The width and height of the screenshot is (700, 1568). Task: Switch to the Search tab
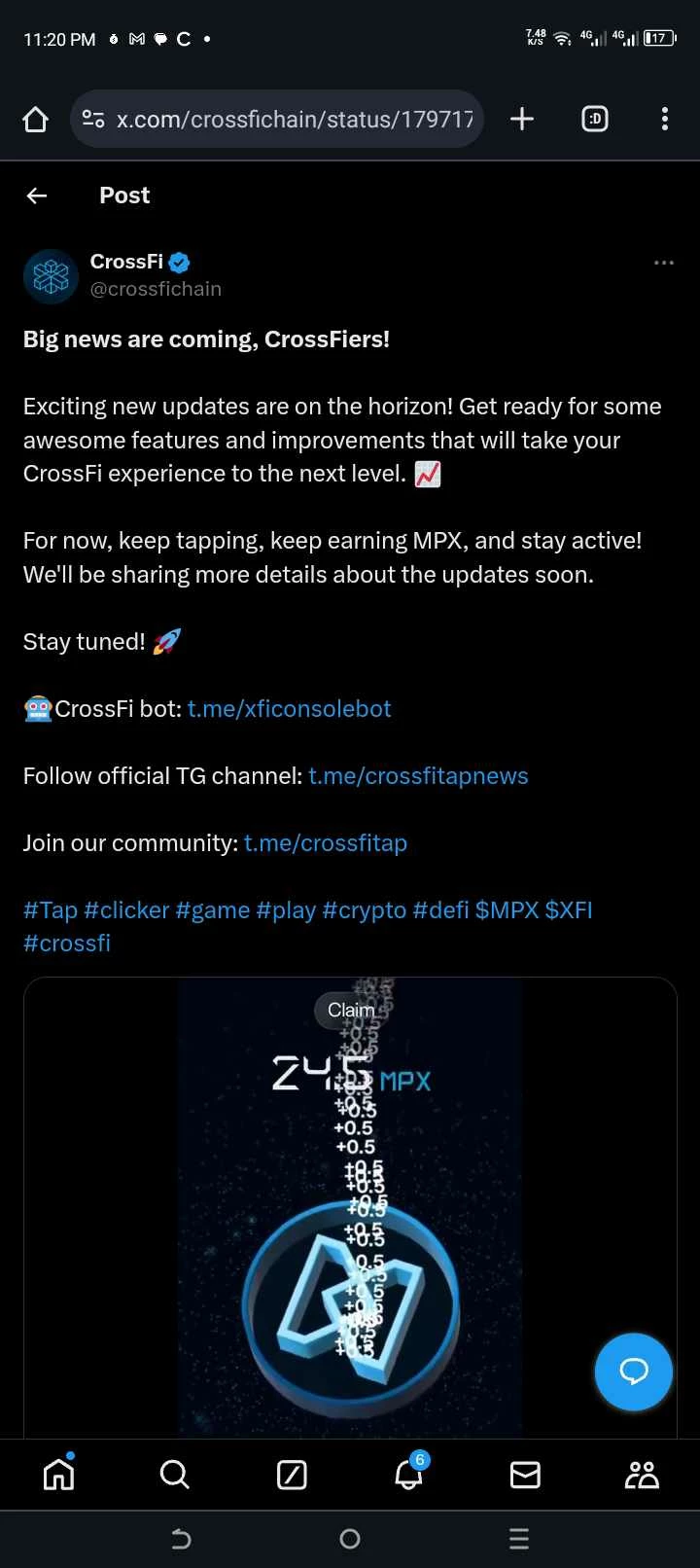coord(175,1475)
